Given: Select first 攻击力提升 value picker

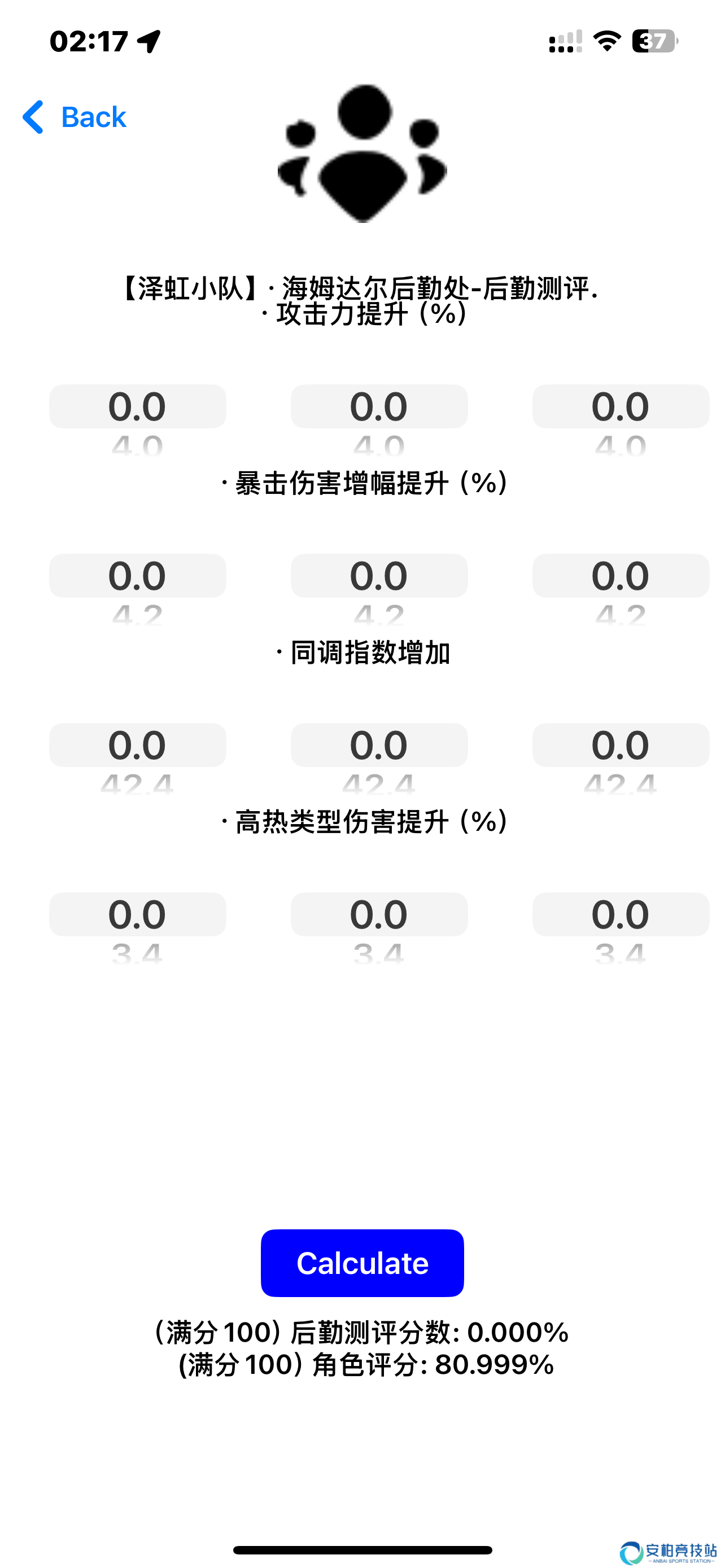Looking at the screenshot, I should pos(137,406).
